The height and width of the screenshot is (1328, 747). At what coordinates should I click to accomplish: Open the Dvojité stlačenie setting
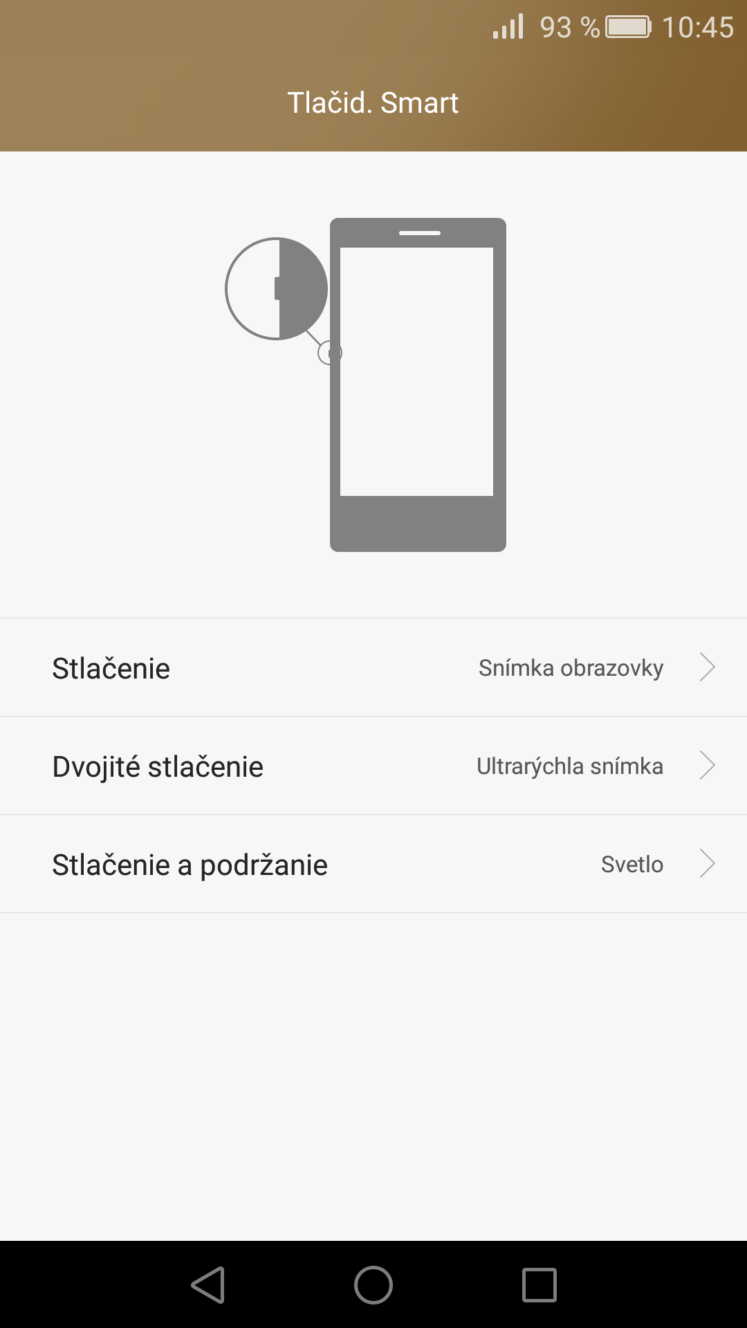(373, 766)
